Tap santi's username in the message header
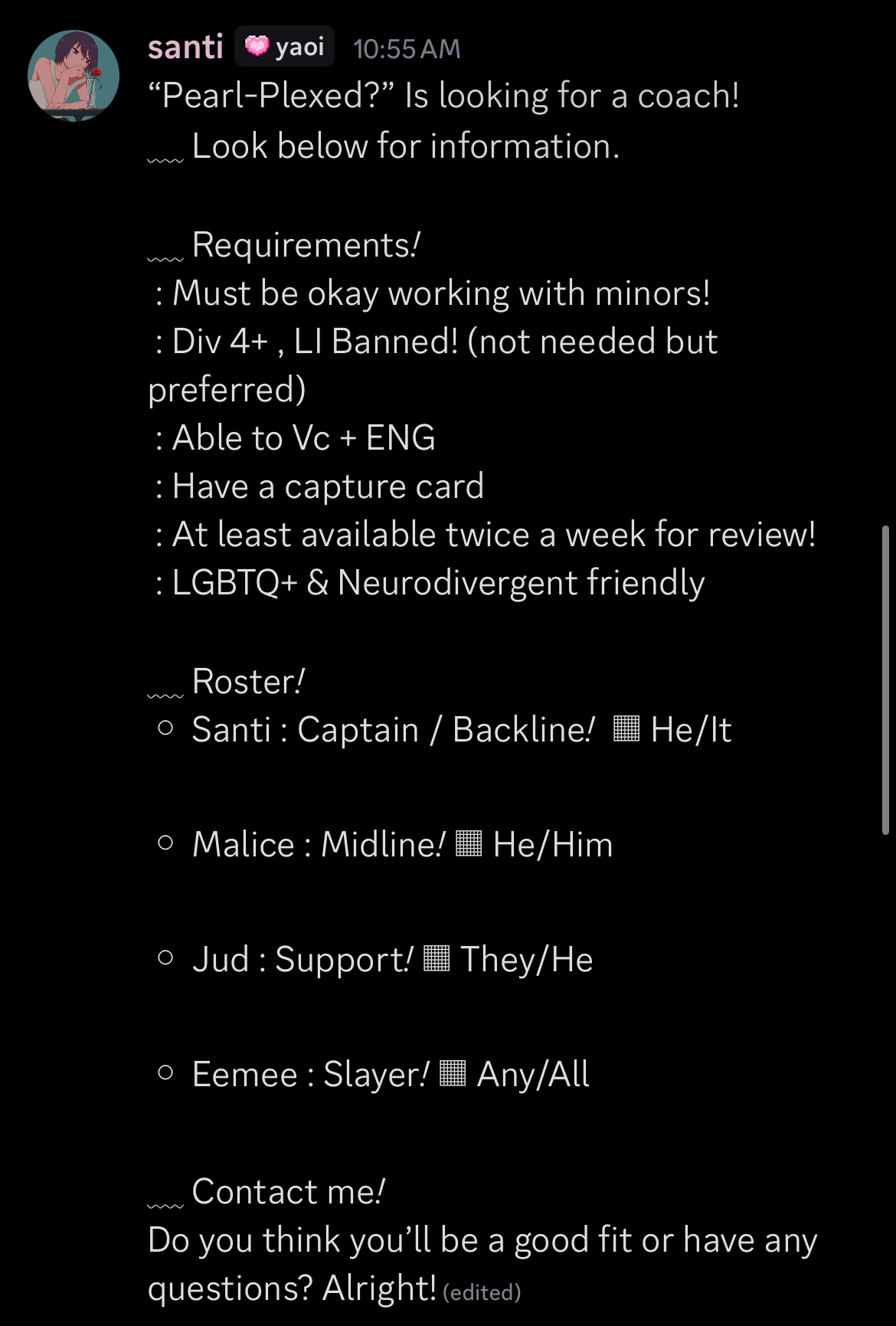896x1326 pixels. (185, 47)
